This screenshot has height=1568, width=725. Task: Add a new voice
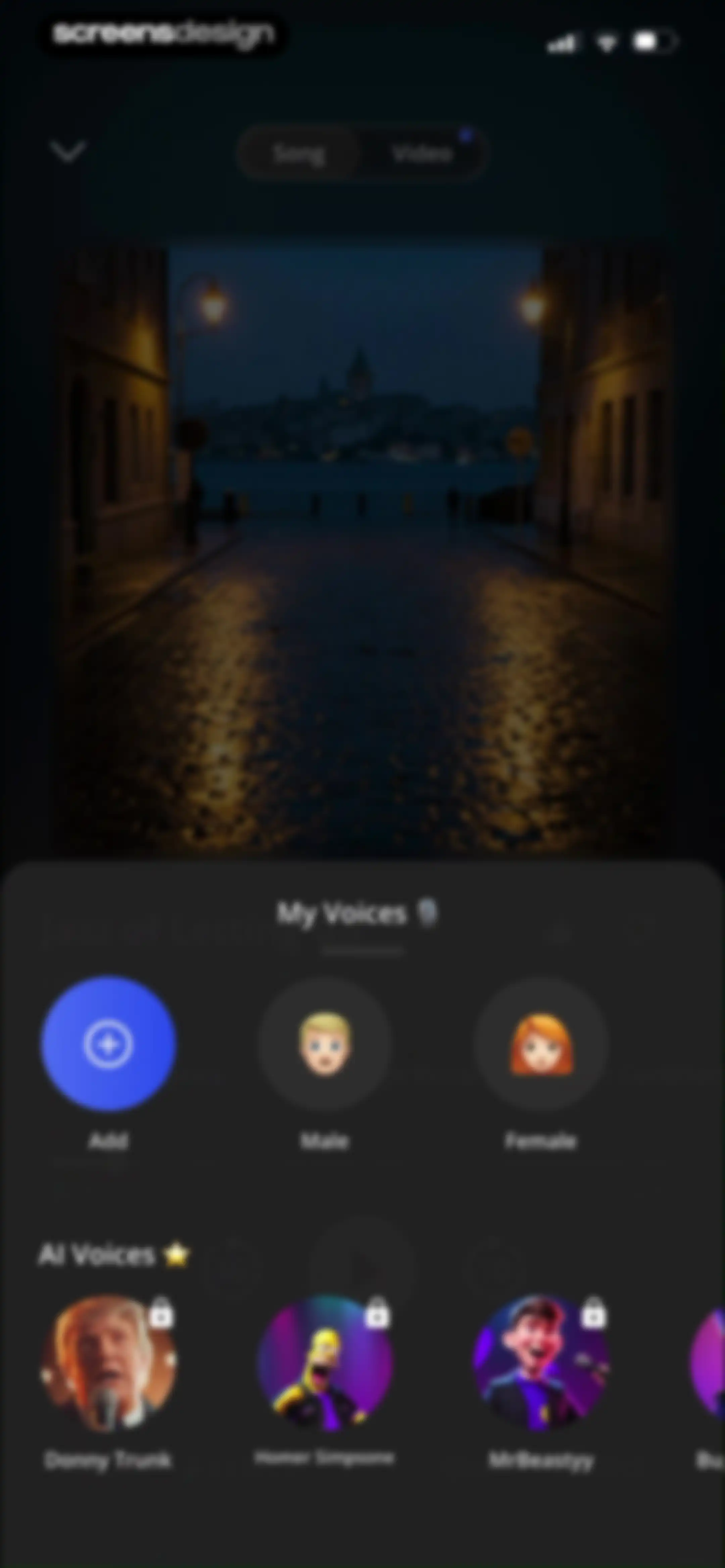coord(108,1044)
